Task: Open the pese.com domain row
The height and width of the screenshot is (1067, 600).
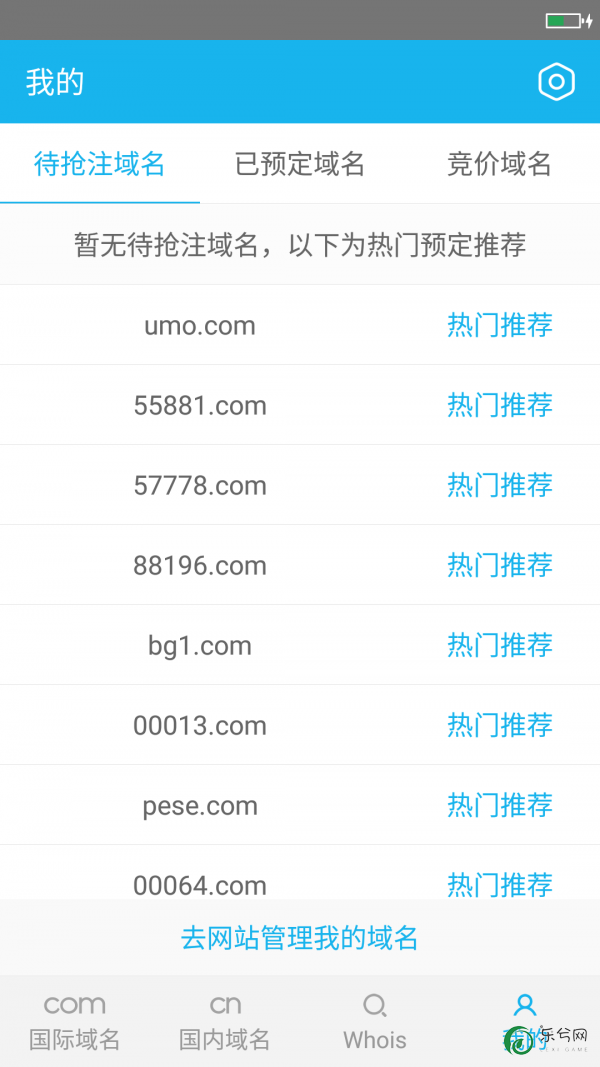Action: point(300,805)
